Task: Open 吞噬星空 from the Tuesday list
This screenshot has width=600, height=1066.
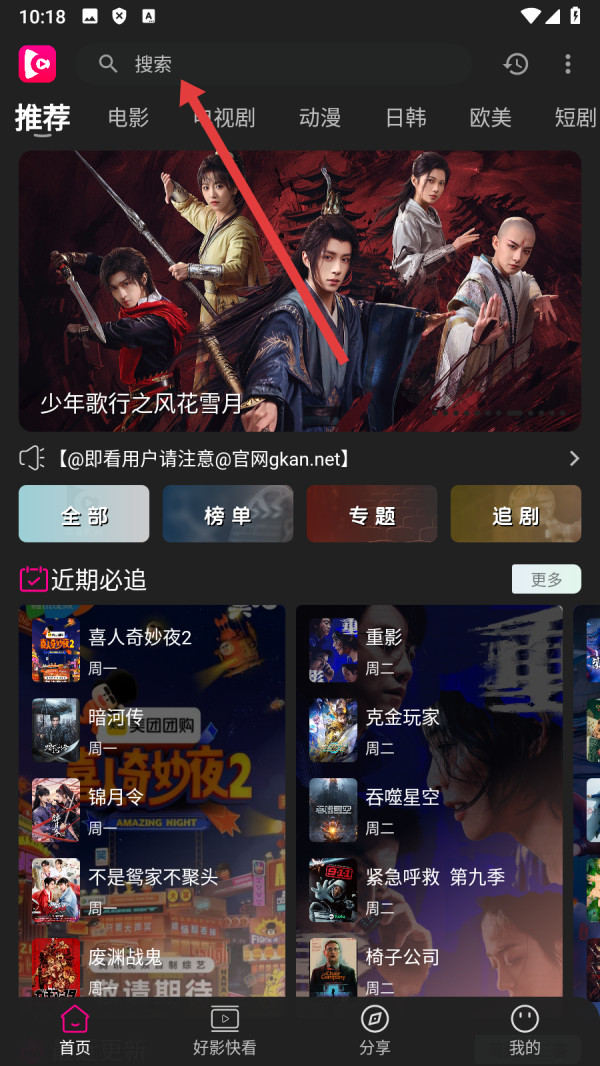Action: point(402,798)
